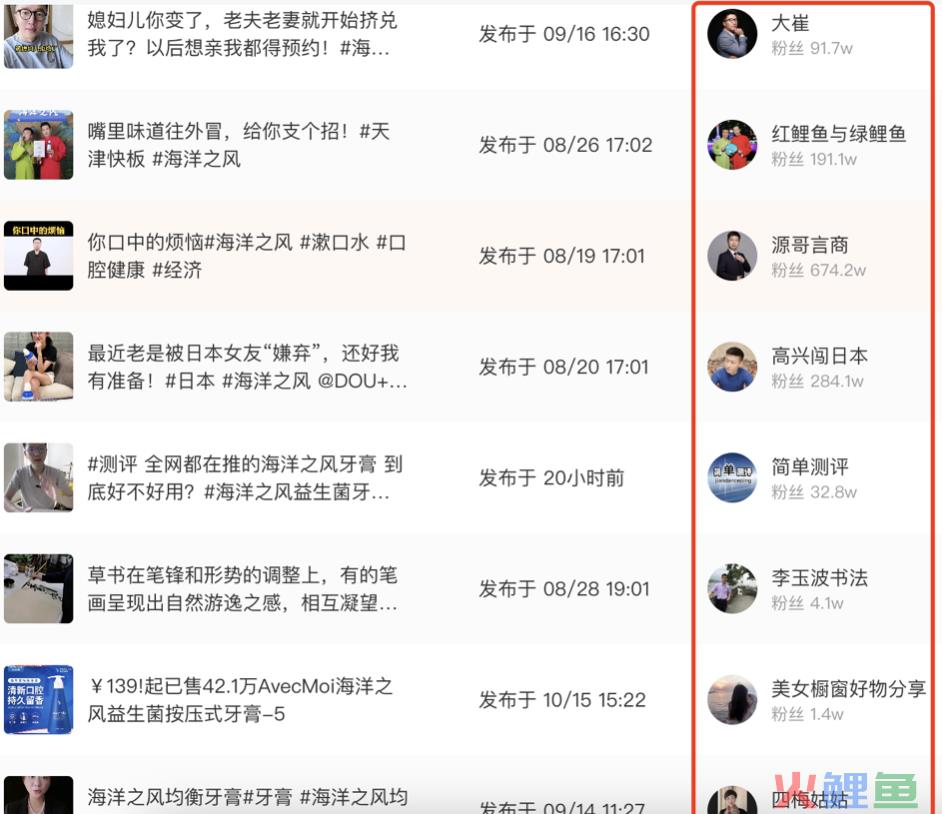The width and height of the screenshot is (942, 814).
Task: Open the 草书 calligraphy video row
Action: coord(243,589)
